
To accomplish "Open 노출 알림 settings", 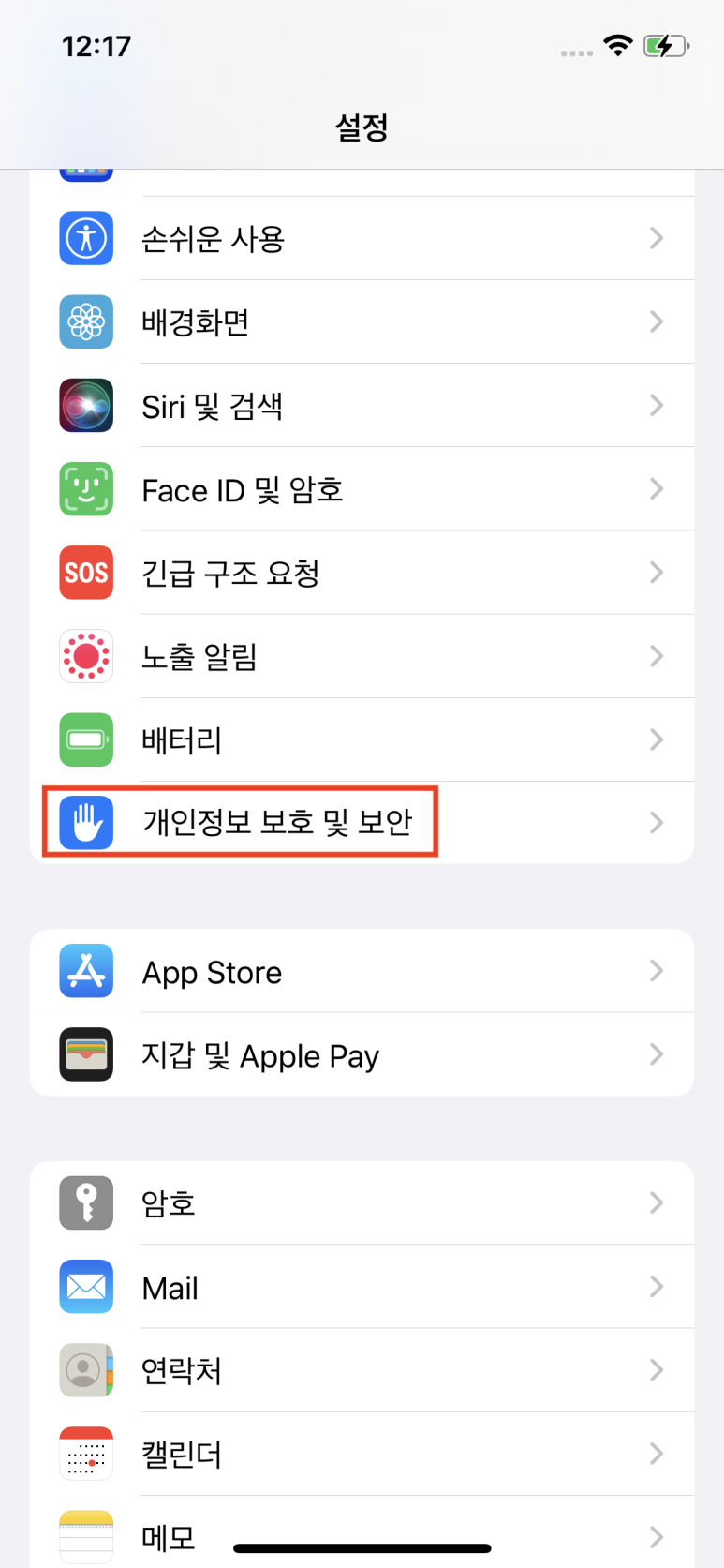I will pyautogui.click(x=362, y=656).
